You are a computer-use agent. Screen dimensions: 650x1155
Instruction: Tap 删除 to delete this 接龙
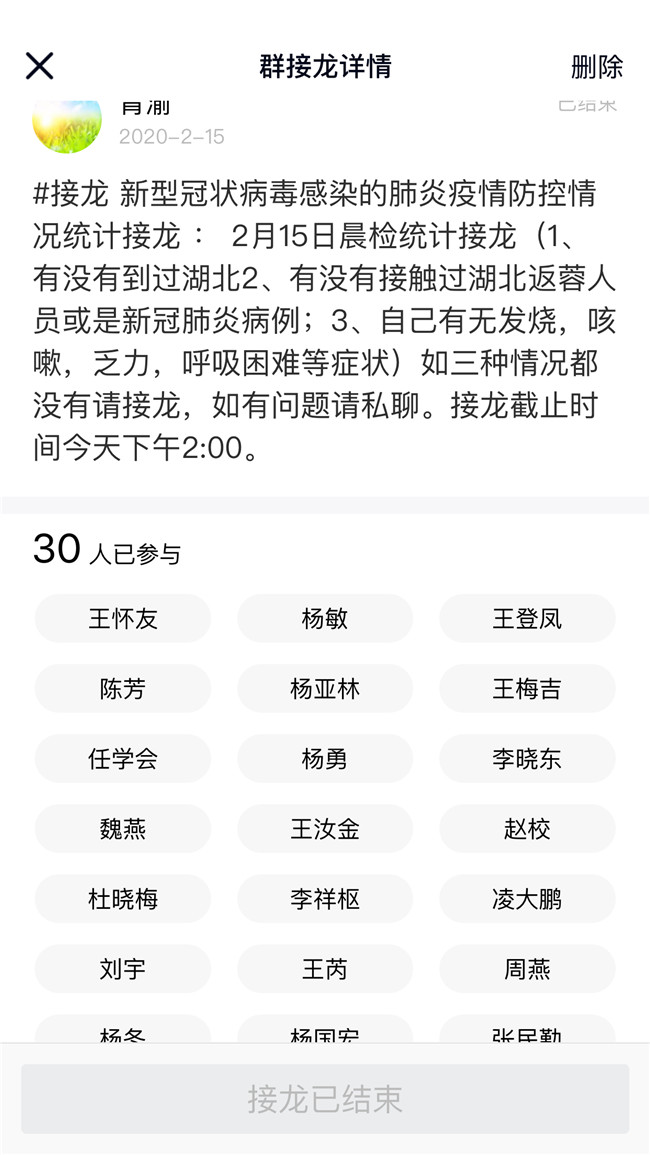pyautogui.click(x=597, y=66)
